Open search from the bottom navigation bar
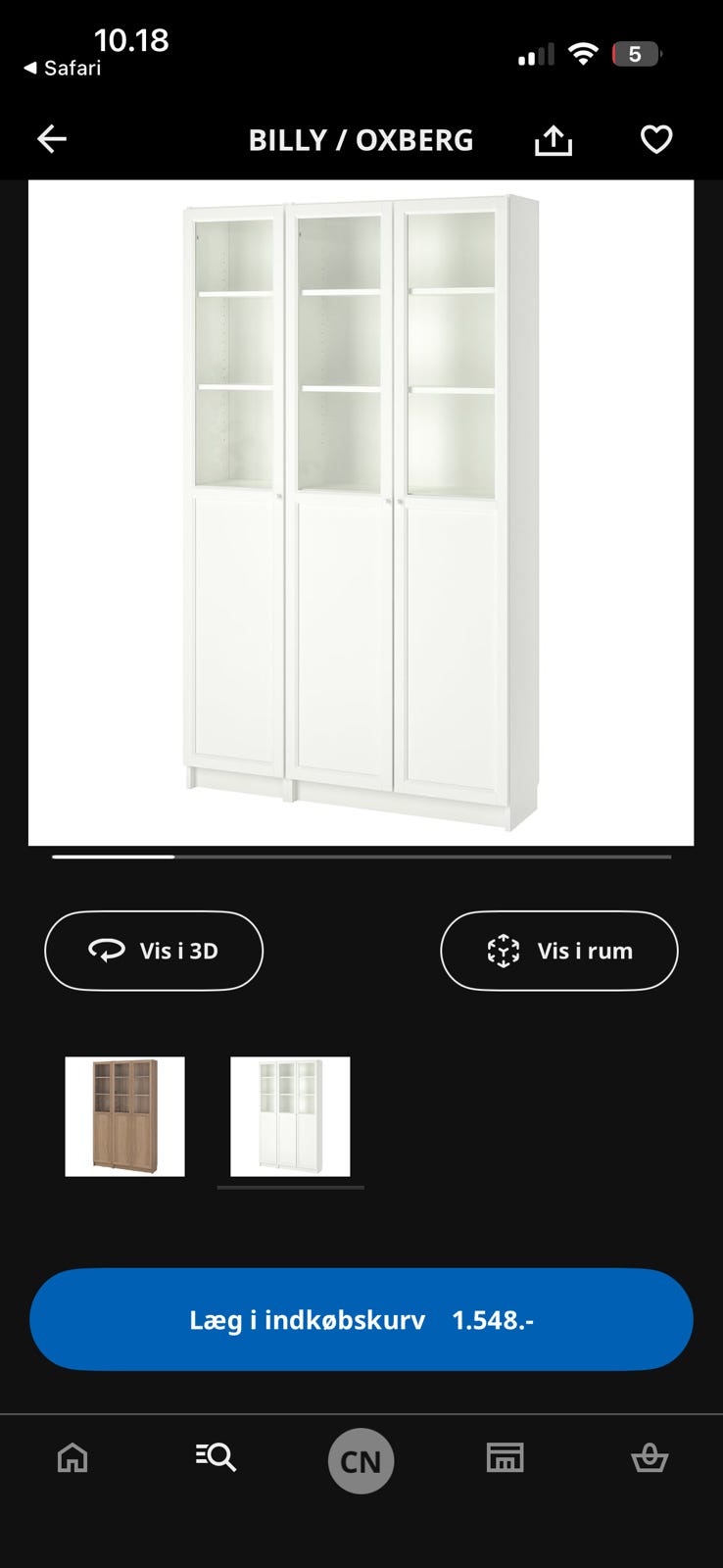This screenshot has height=1568, width=723. [215, 1458]
